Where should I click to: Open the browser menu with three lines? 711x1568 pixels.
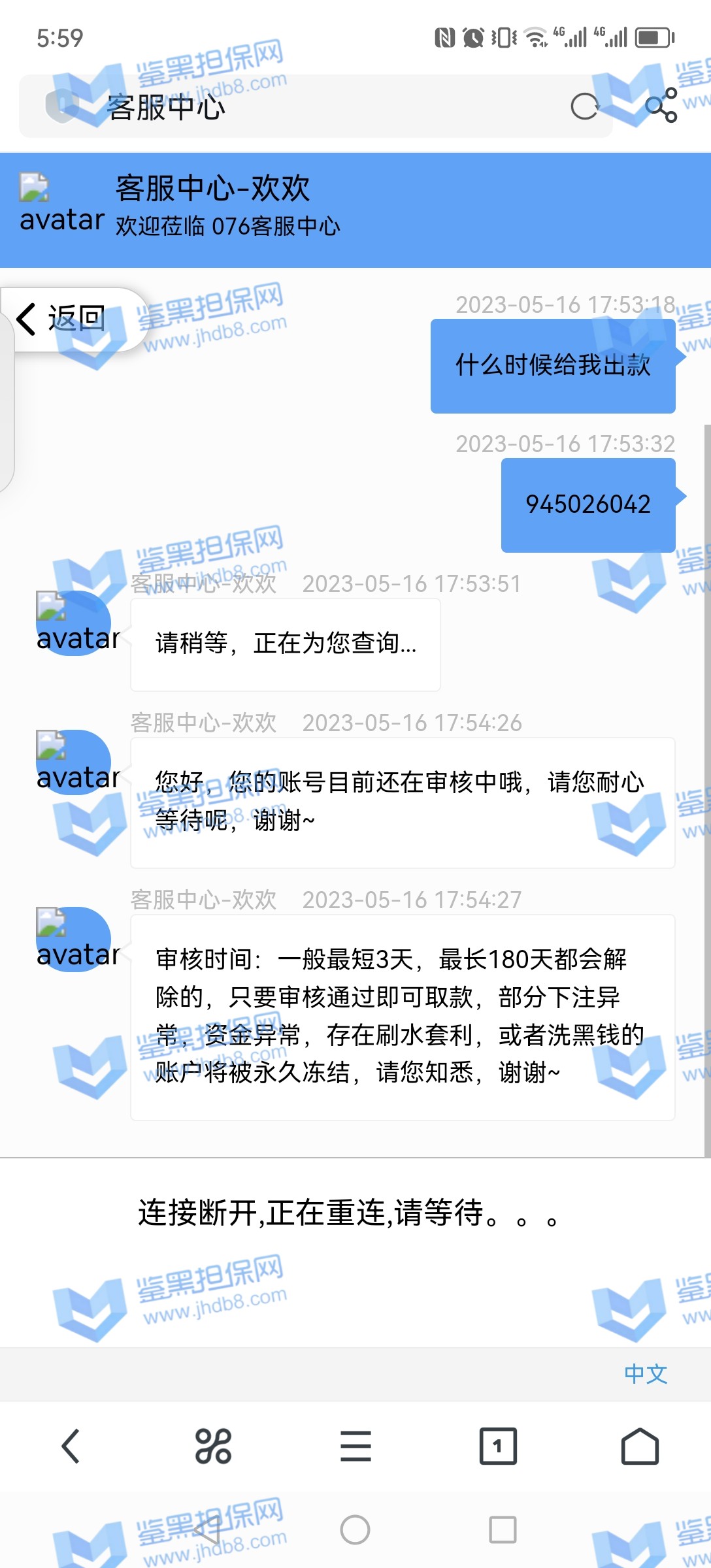pos(355,1446)
